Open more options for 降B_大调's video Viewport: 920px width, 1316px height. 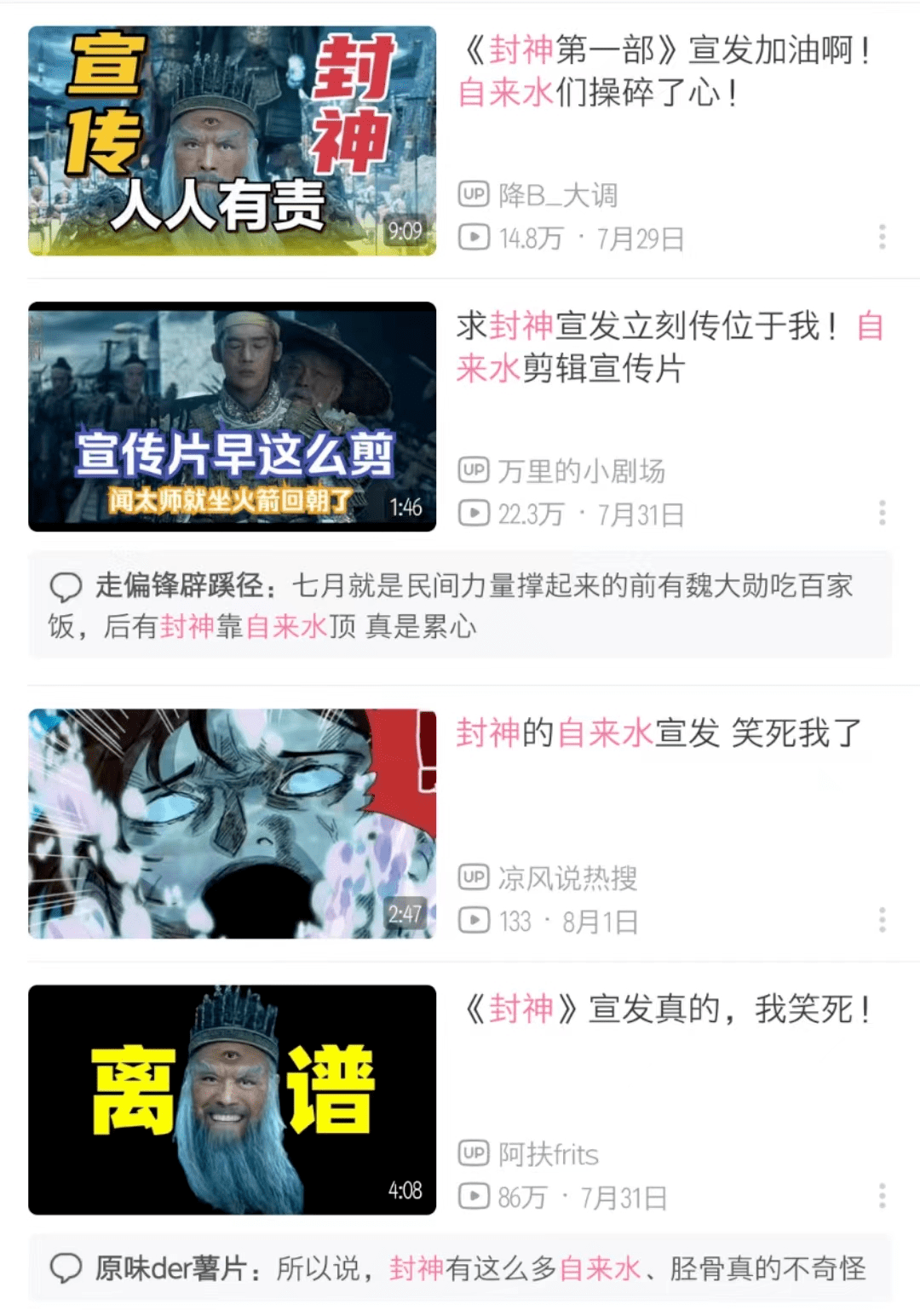coord(882,237)
